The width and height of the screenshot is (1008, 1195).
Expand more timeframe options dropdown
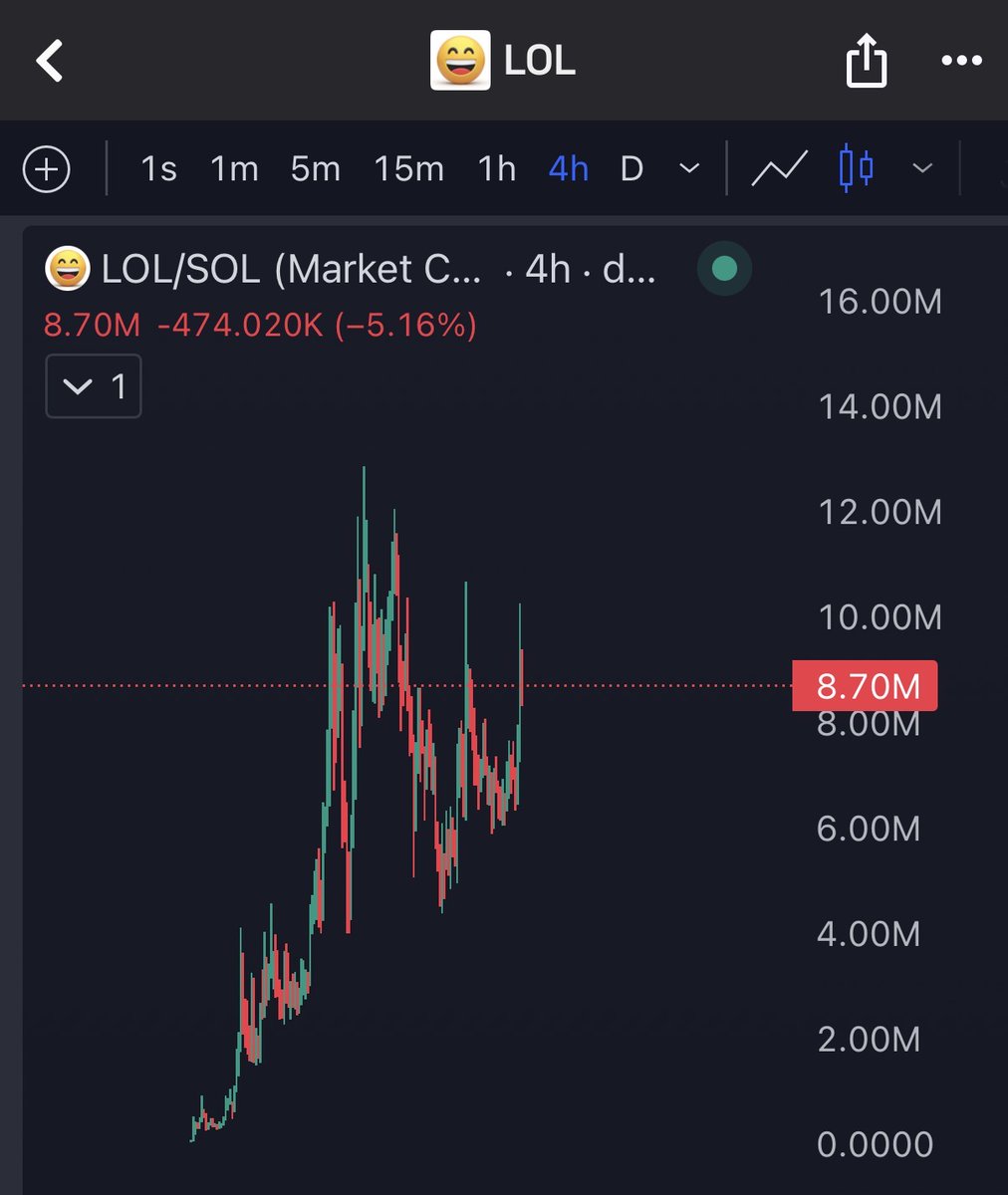point(689,169)
